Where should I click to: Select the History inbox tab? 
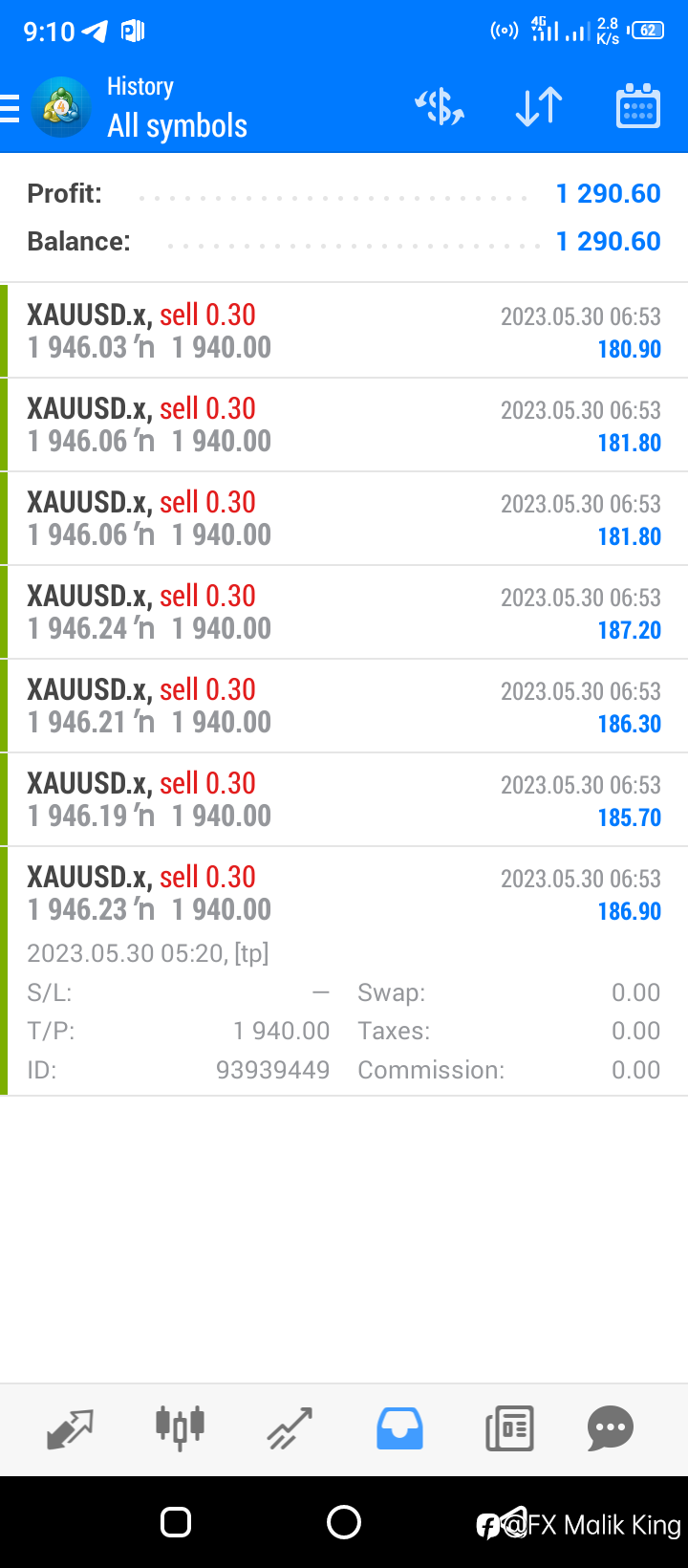click(x=399, y=1429)
